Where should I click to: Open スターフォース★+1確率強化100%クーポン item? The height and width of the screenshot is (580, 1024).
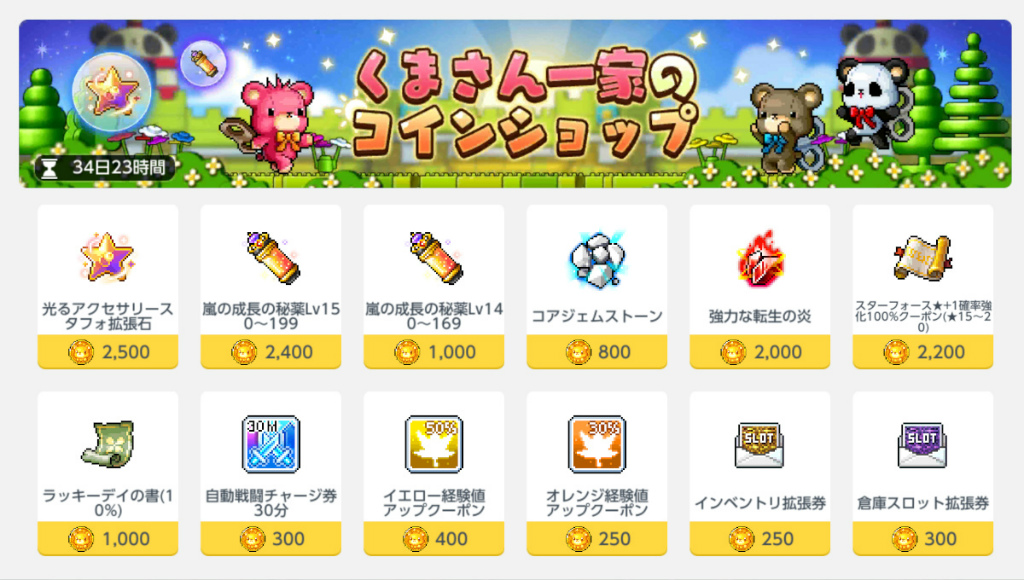coord(922,285)
